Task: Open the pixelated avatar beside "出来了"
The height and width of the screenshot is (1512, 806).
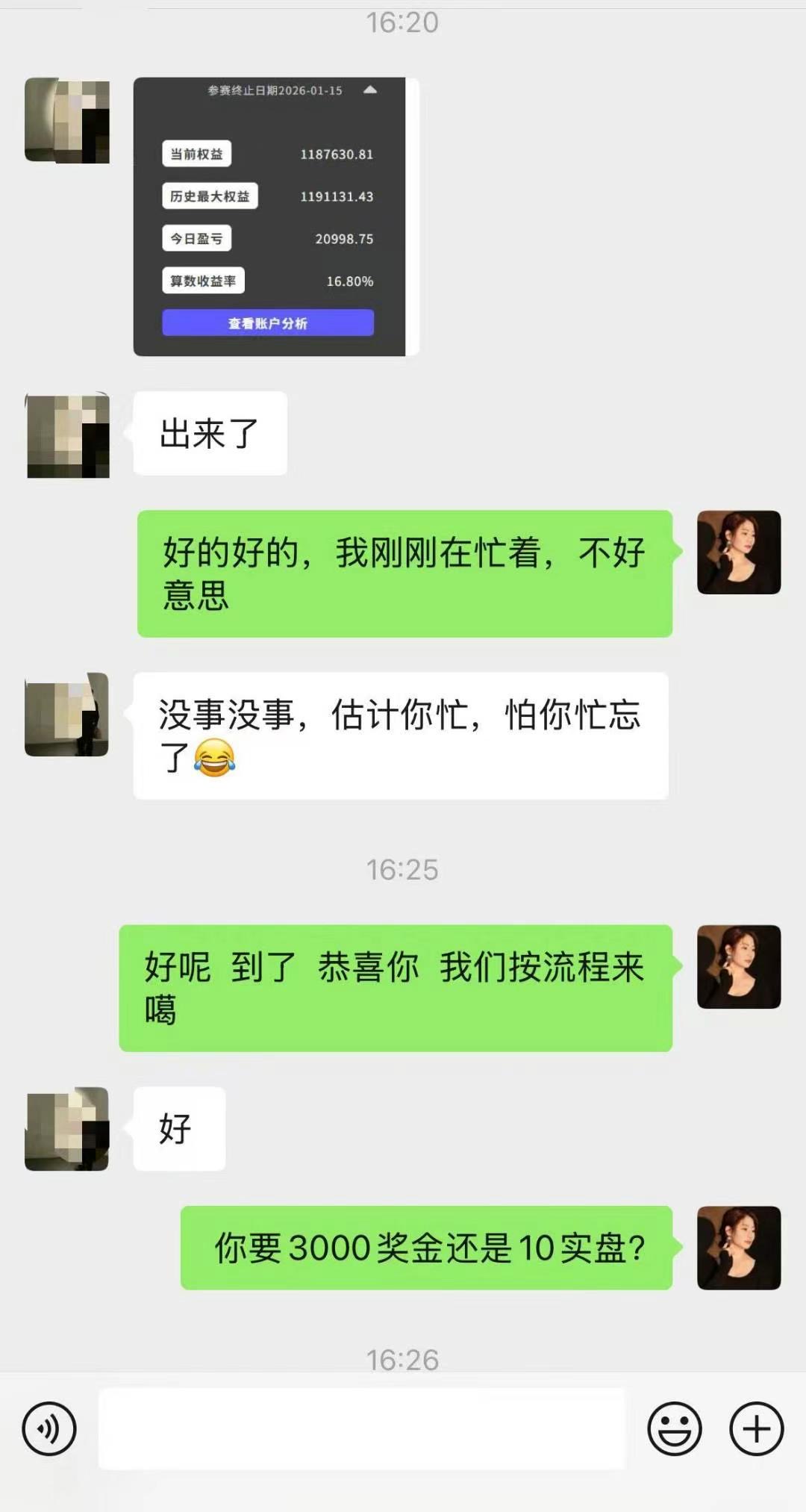Action: coord(67,435)
